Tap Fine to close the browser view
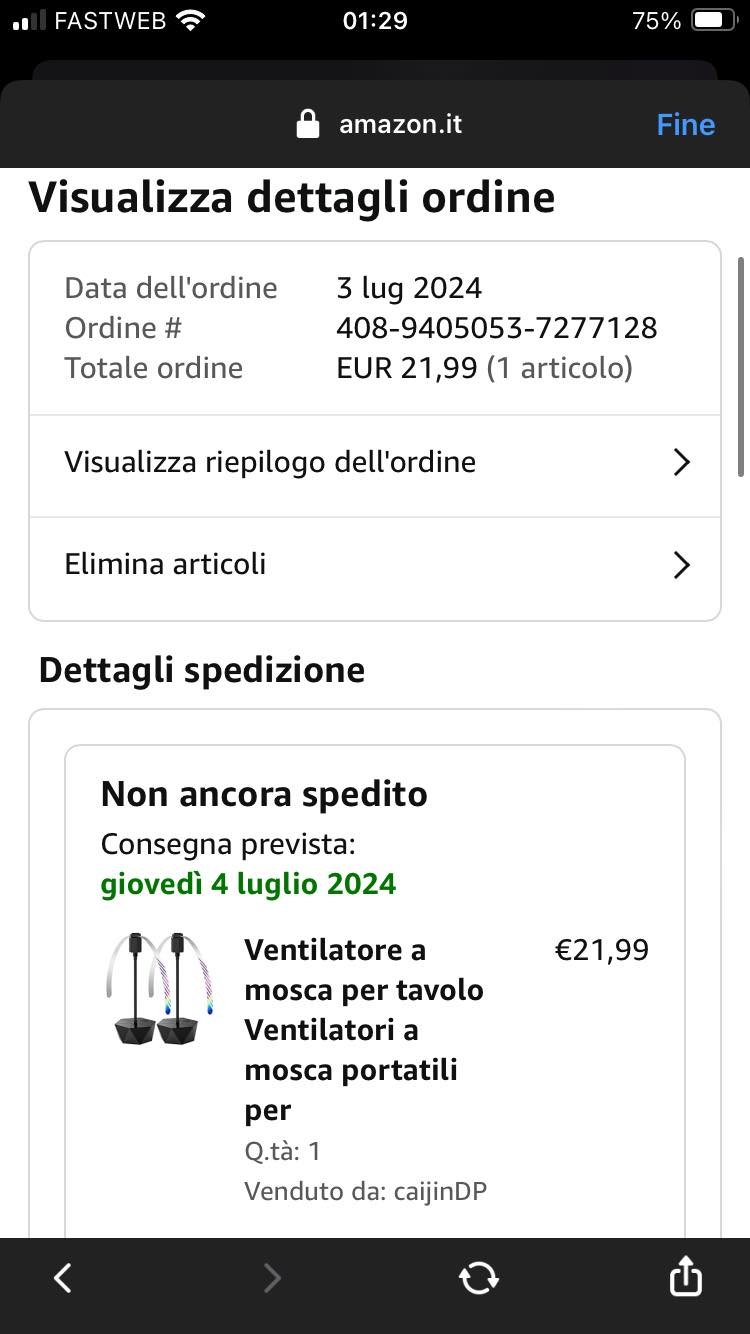The height and width of the screenshot is (1334, 750). 685,125
